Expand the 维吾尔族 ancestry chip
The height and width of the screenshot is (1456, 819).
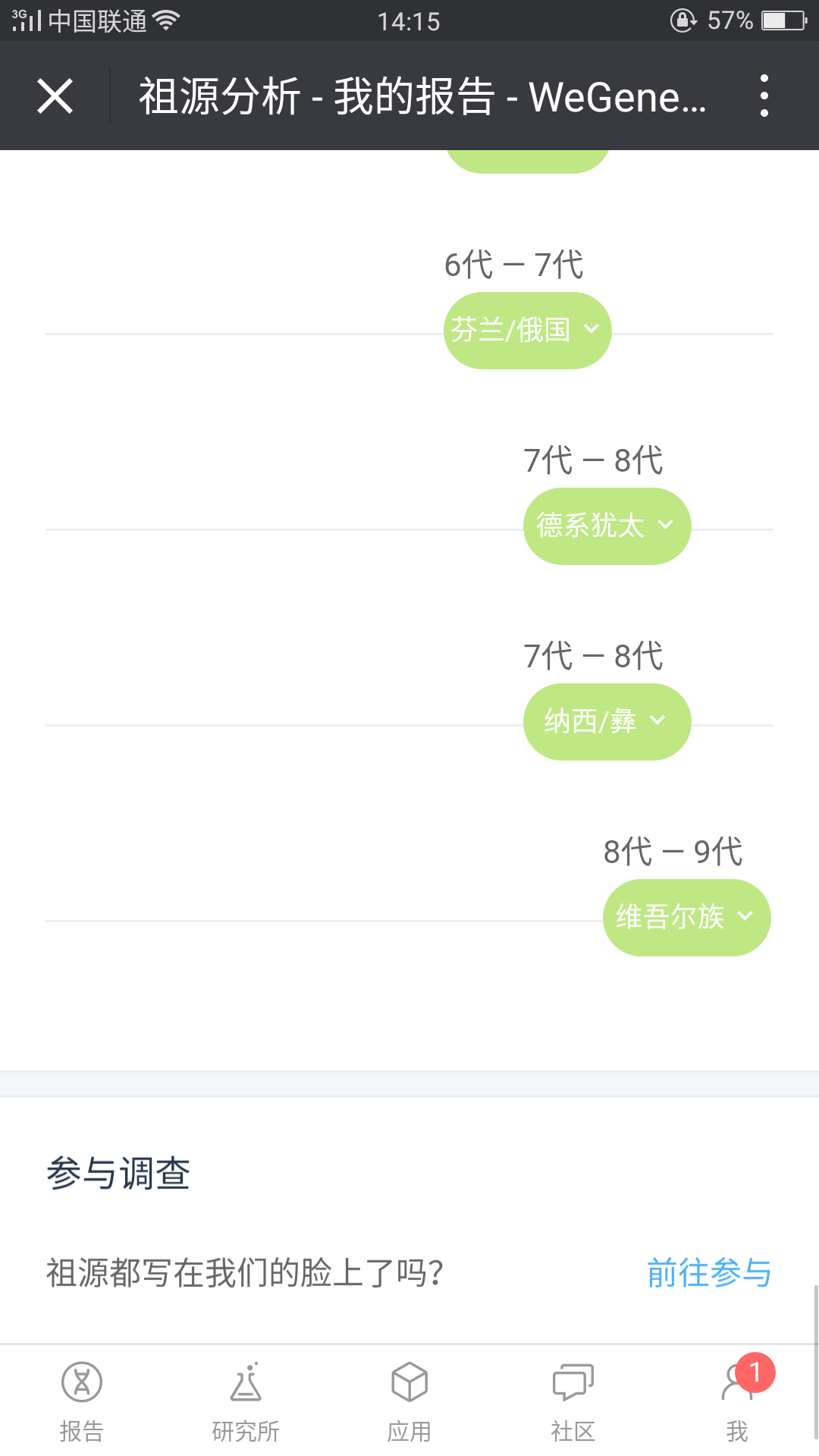(x=687, y=918)
